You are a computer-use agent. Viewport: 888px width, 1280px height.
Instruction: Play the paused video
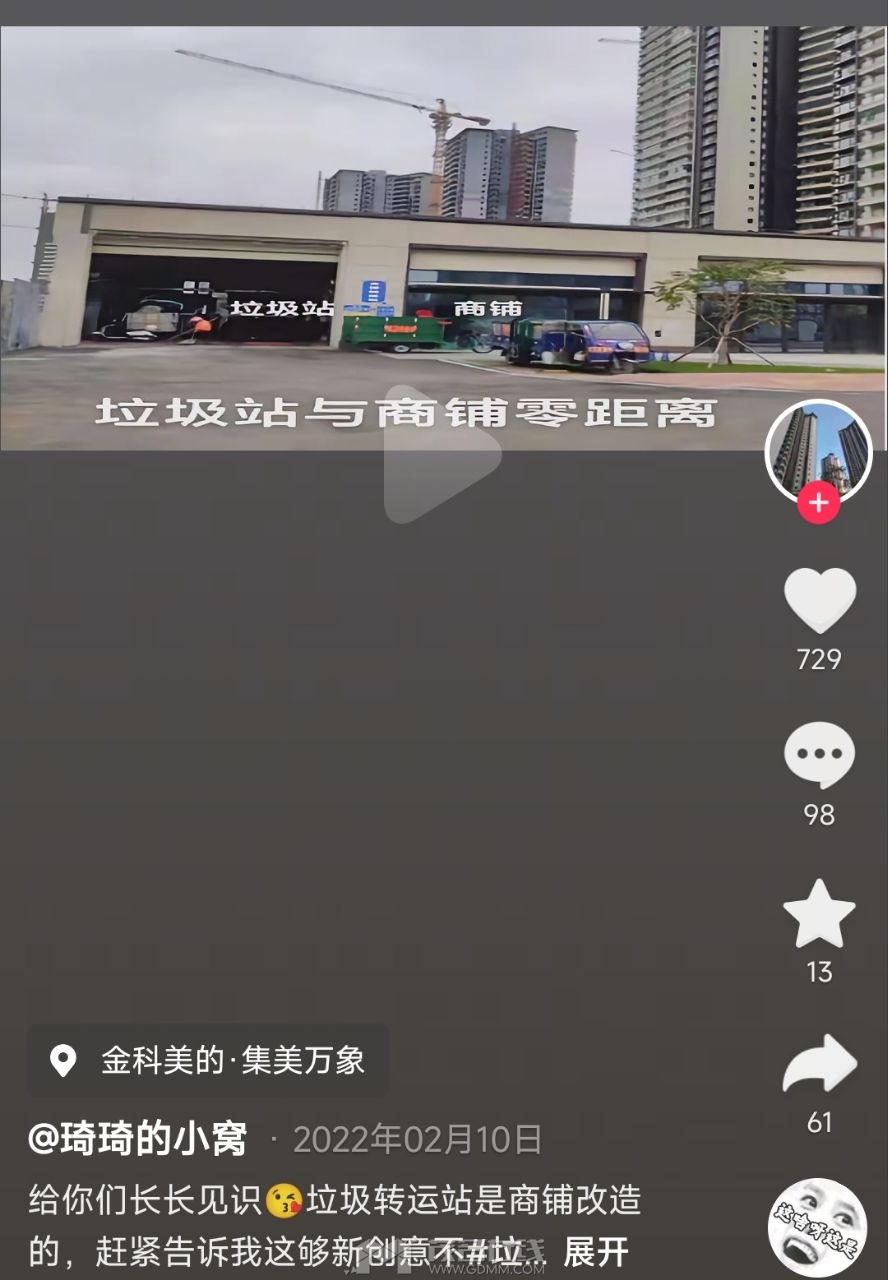click(x=441, y=455)
